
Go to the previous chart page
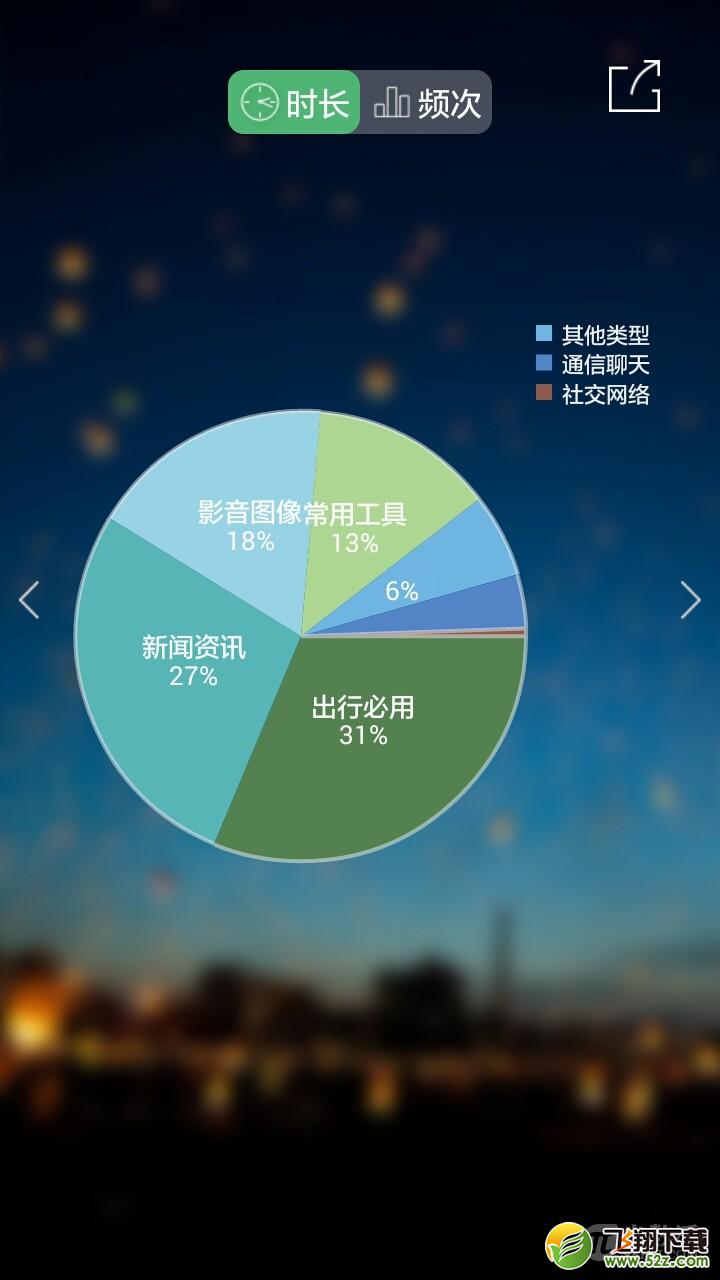tap(29, 600)
